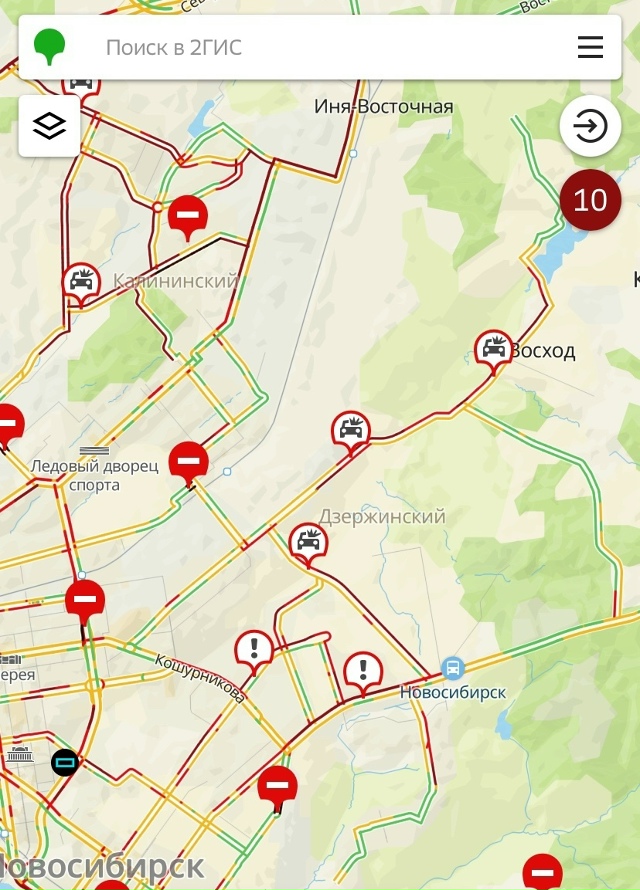Open accident marker near Калининский
Screen dimensions: 640x890
click(81, 283)
